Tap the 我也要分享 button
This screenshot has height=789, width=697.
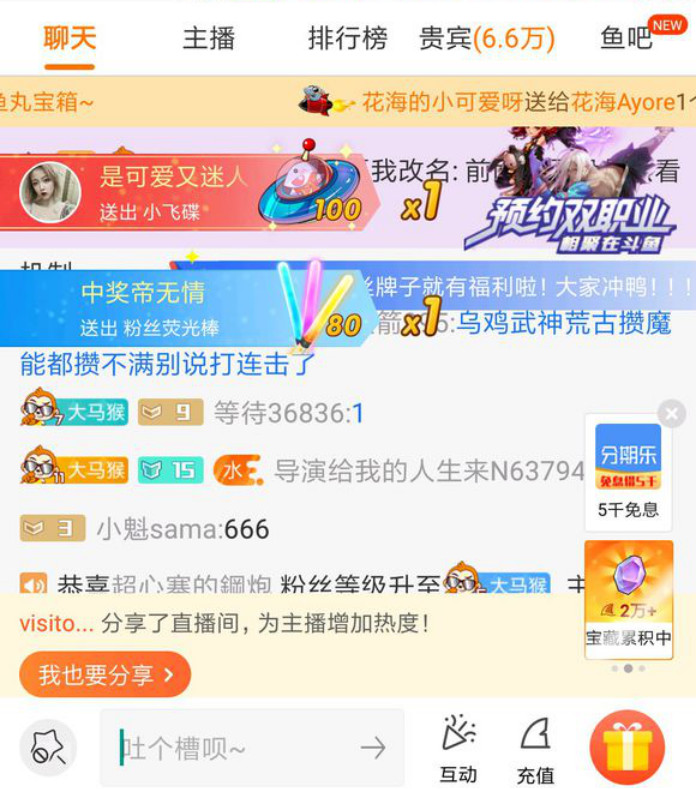coord(105,674)
